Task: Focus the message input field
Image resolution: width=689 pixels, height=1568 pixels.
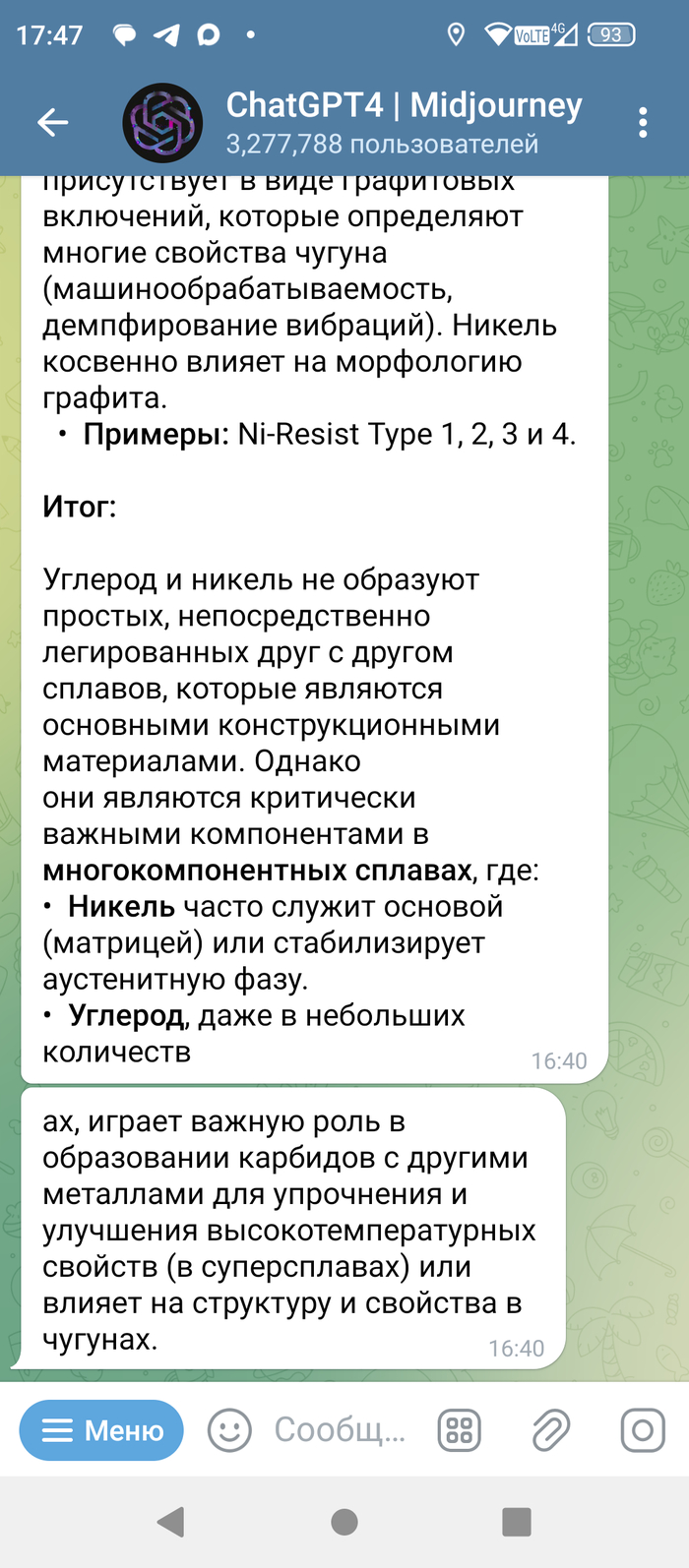Action: click(340, 1430)
